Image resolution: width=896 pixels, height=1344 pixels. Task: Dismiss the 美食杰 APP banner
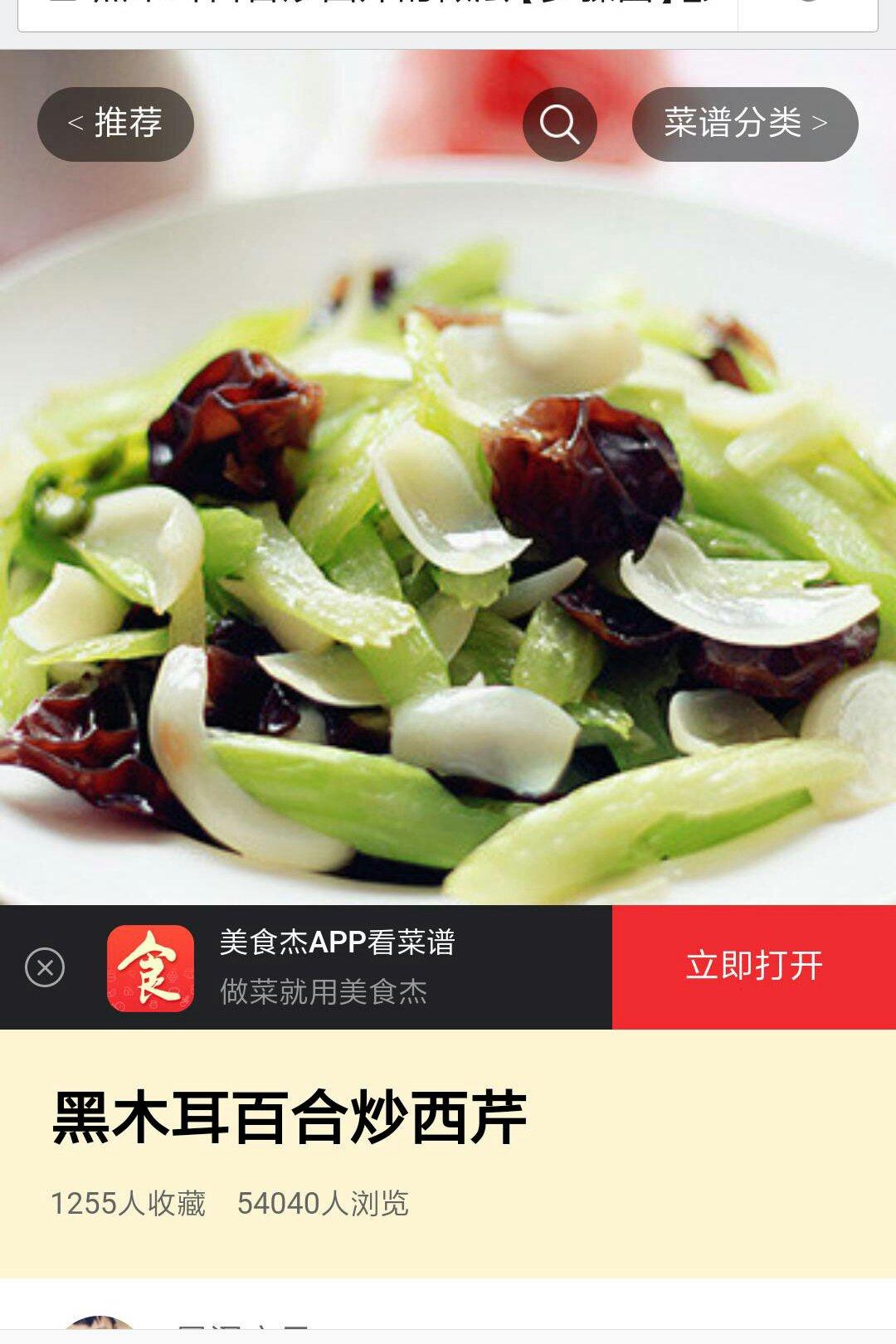(45, 967)
